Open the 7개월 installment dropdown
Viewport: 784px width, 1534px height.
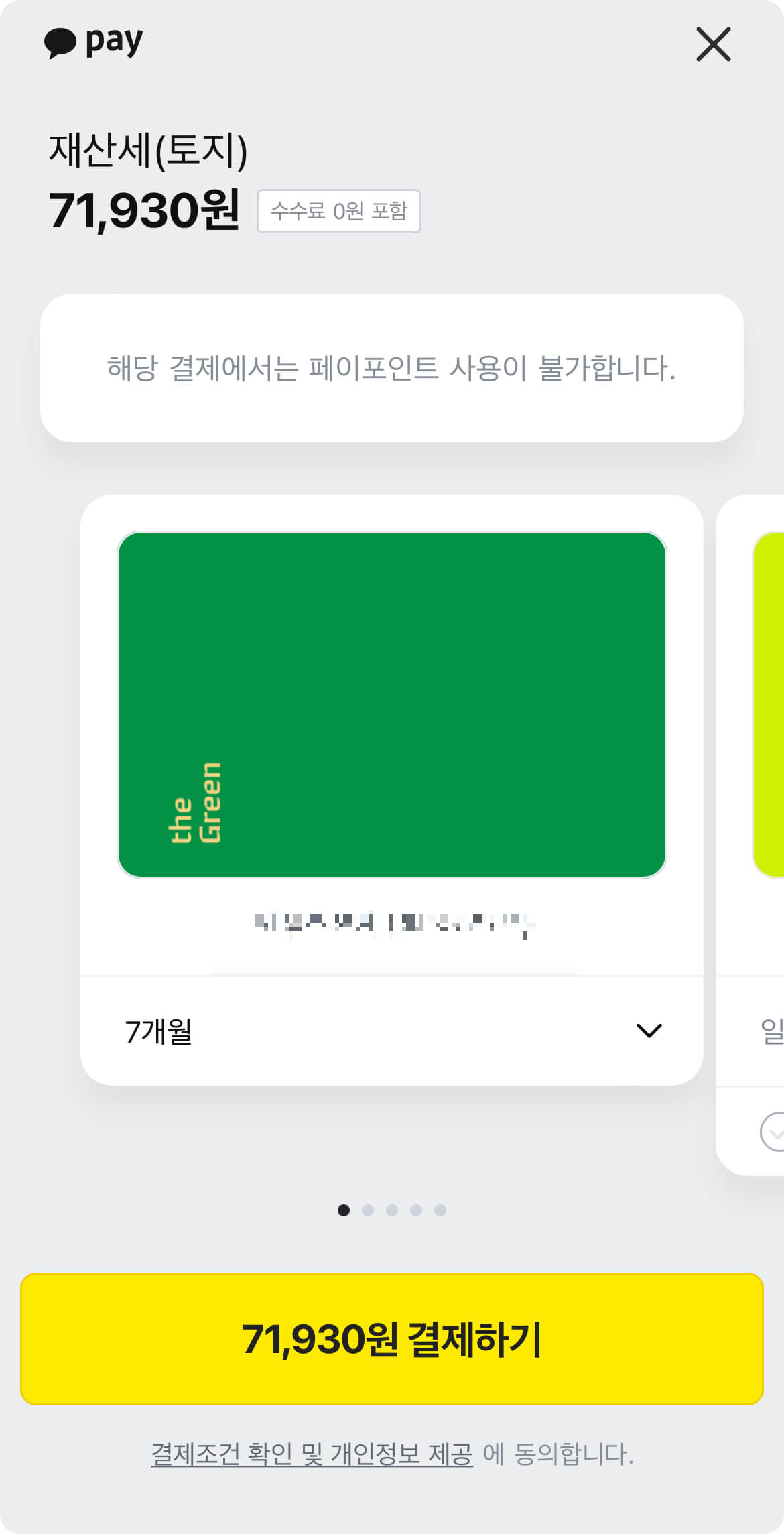pyautogui.click(x=391, y=1030)
